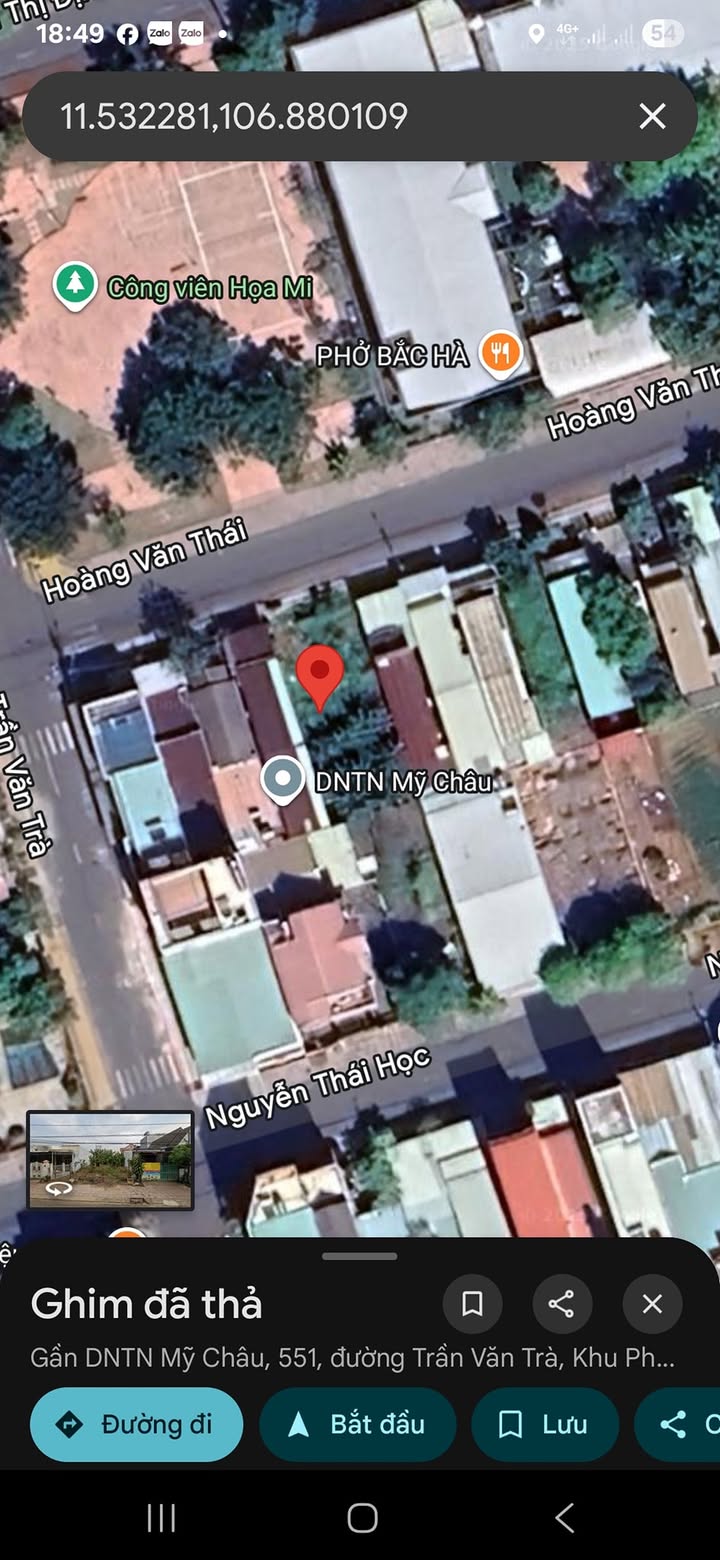This screenshot has width=720, height=1560.
Task: Bookmark the dropped pin
Action: point(472,1304)
